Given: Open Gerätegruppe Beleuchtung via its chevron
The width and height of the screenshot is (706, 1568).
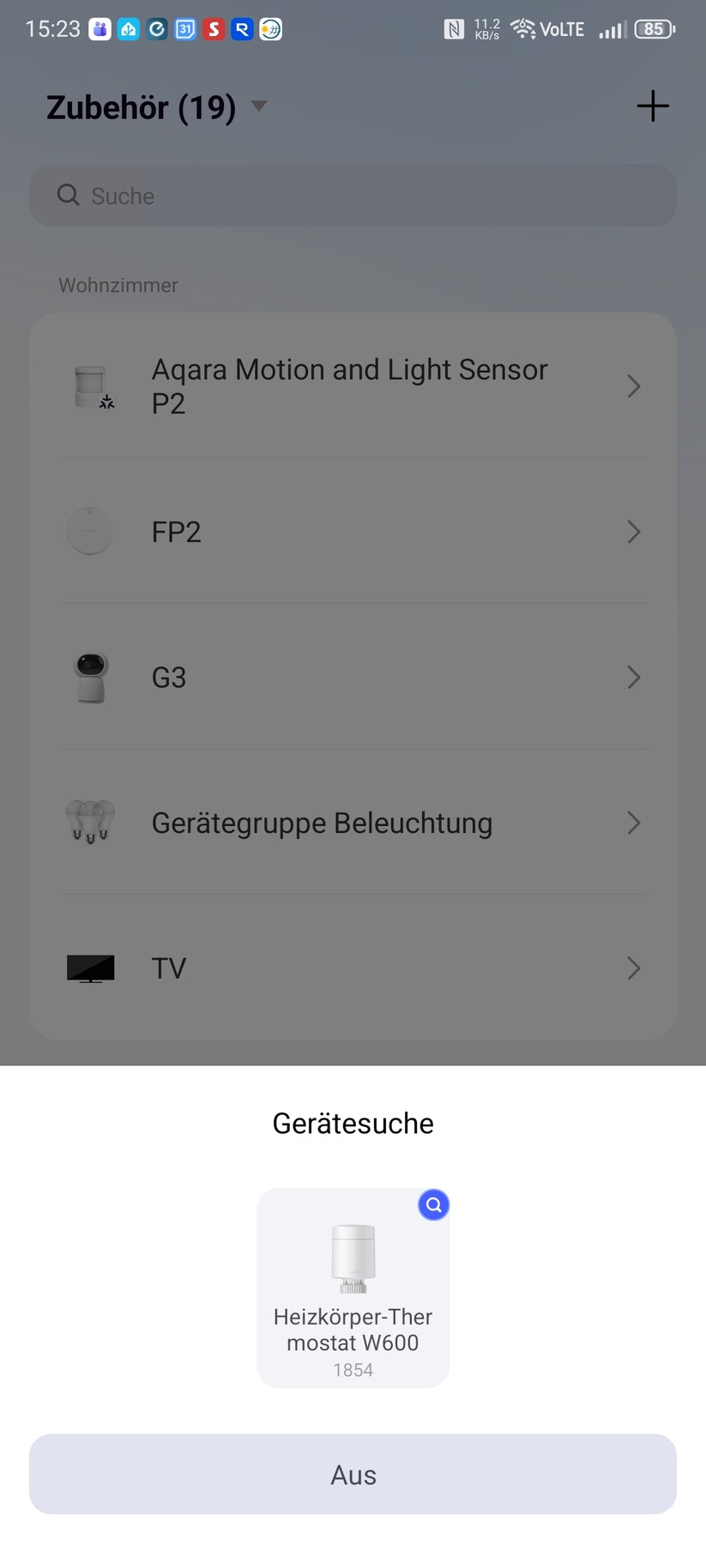Looking at the screenshot, I should tap(633, 823).
